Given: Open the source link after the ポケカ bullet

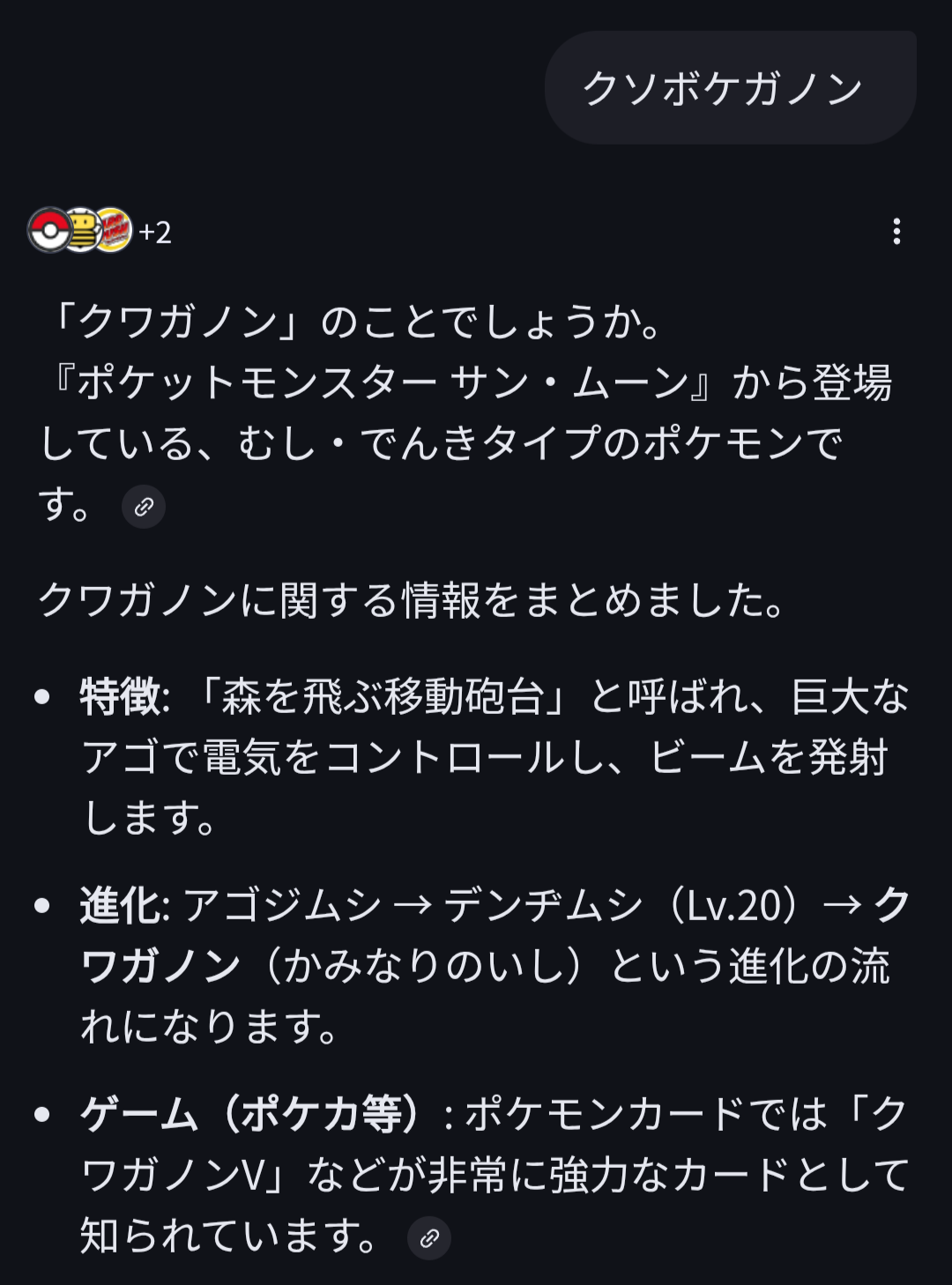Looking at the screenshot, I should (429, 1238).
